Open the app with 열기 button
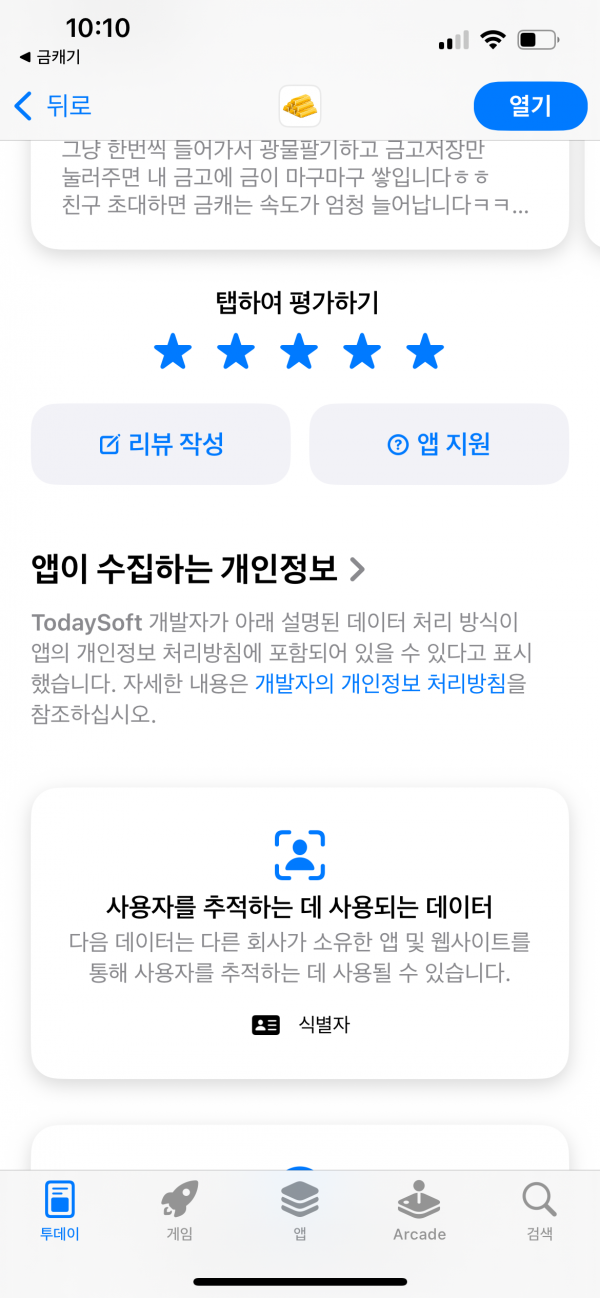Screen dimensions: 600x1298 pos(530,106)
